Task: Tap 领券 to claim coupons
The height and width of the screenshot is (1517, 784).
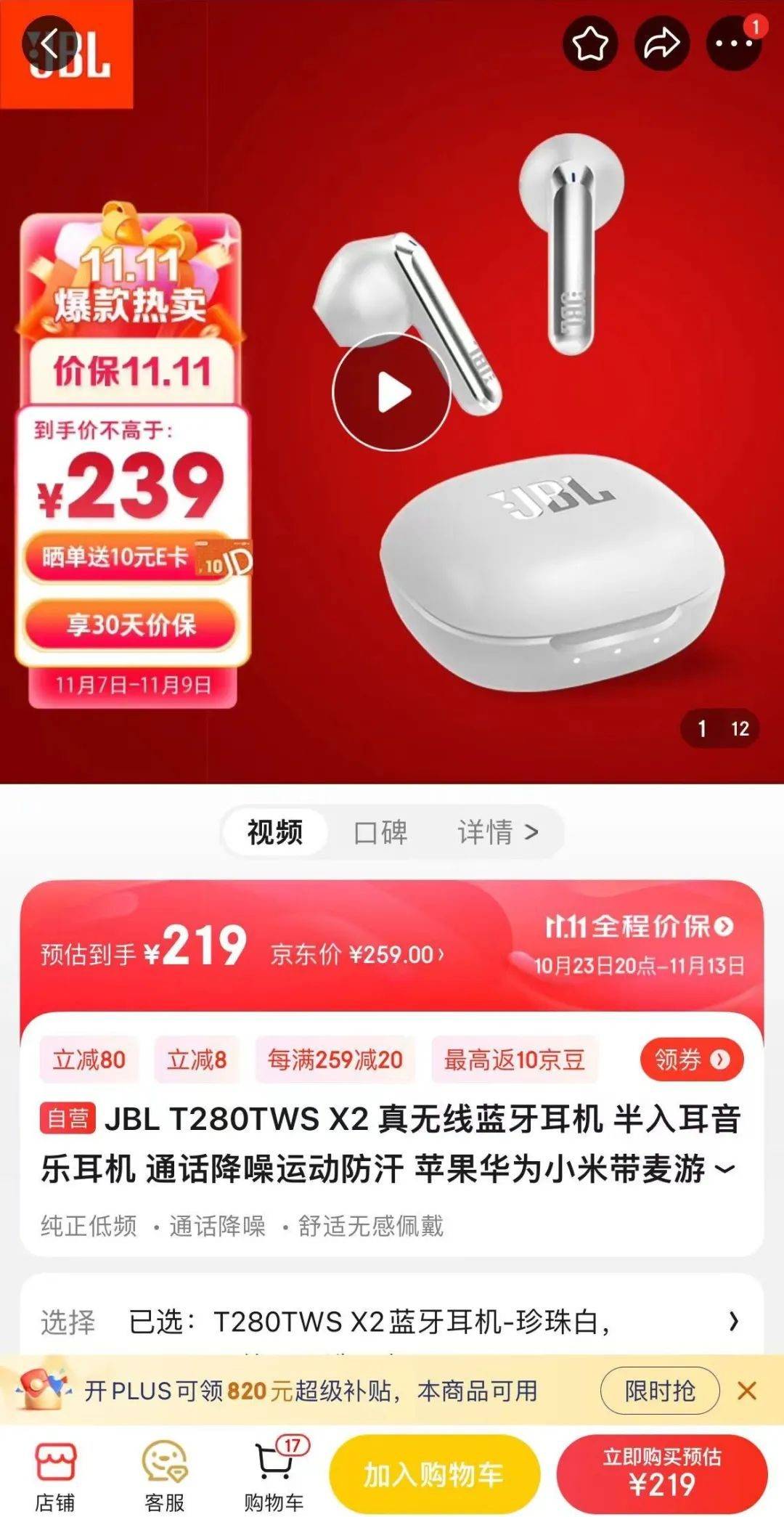Action: (691, 1060)
